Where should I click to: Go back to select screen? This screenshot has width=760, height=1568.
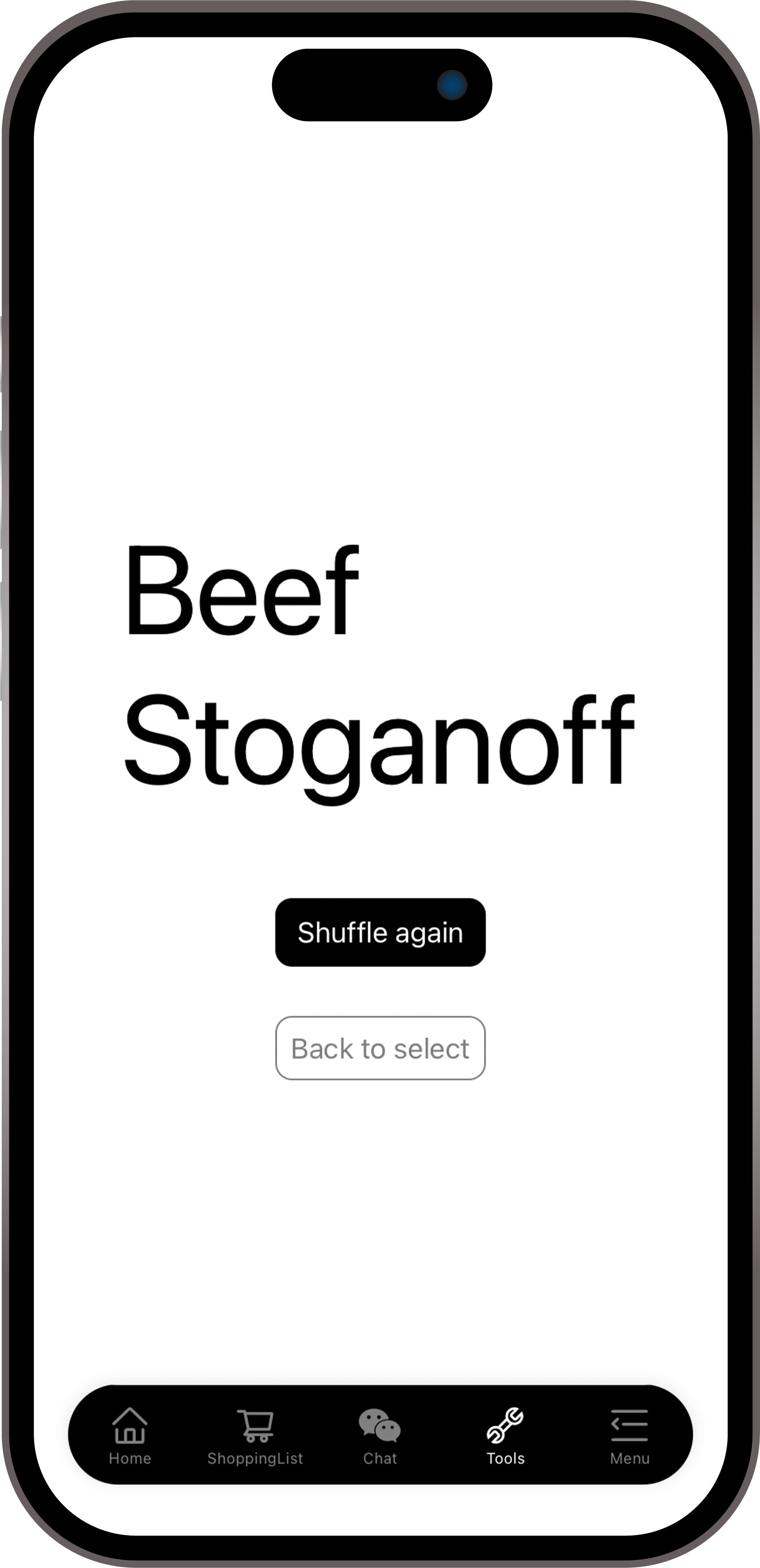click(x=380, y=1048)
